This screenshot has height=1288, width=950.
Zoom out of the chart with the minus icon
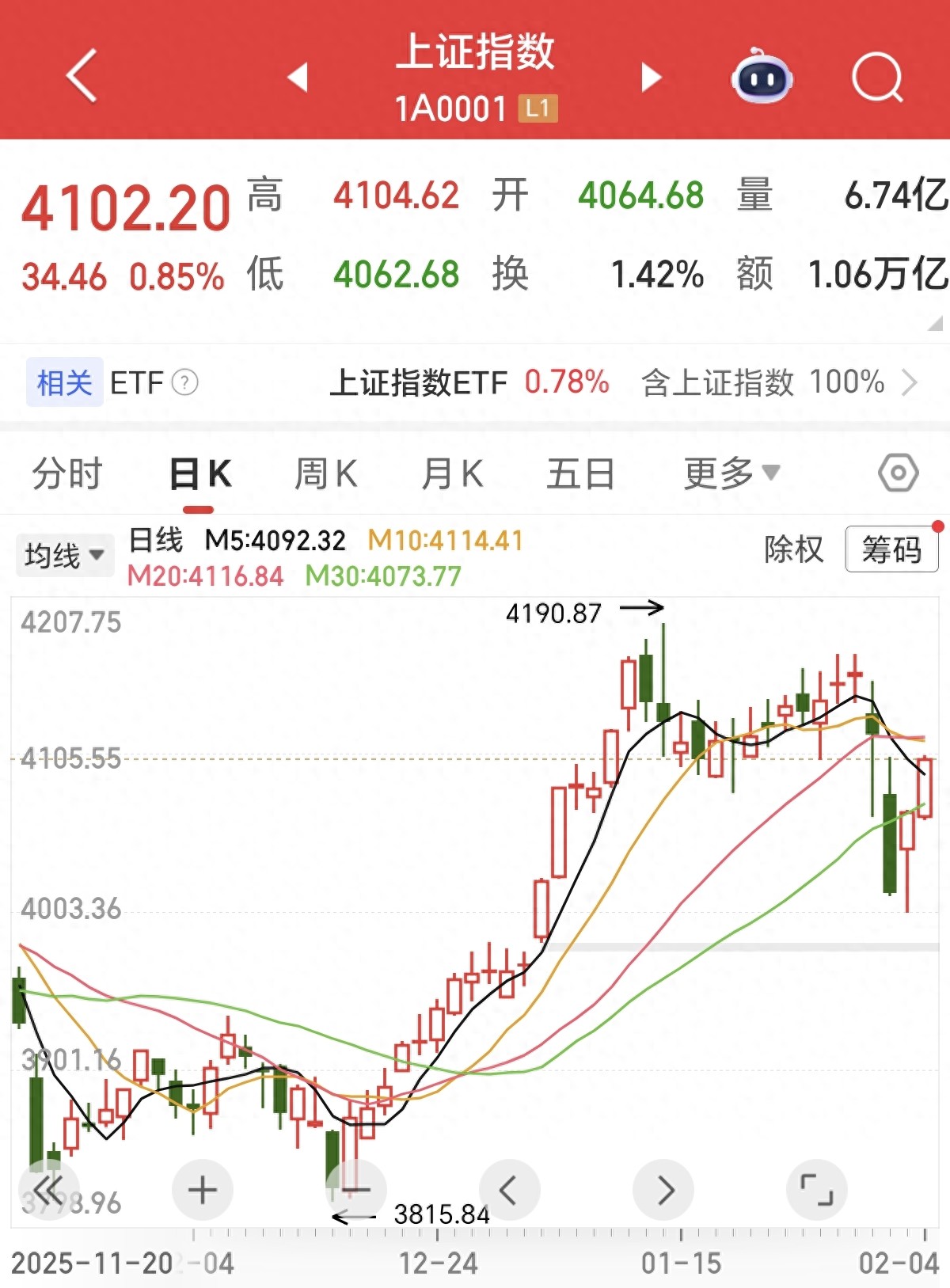pos(357,1188)
